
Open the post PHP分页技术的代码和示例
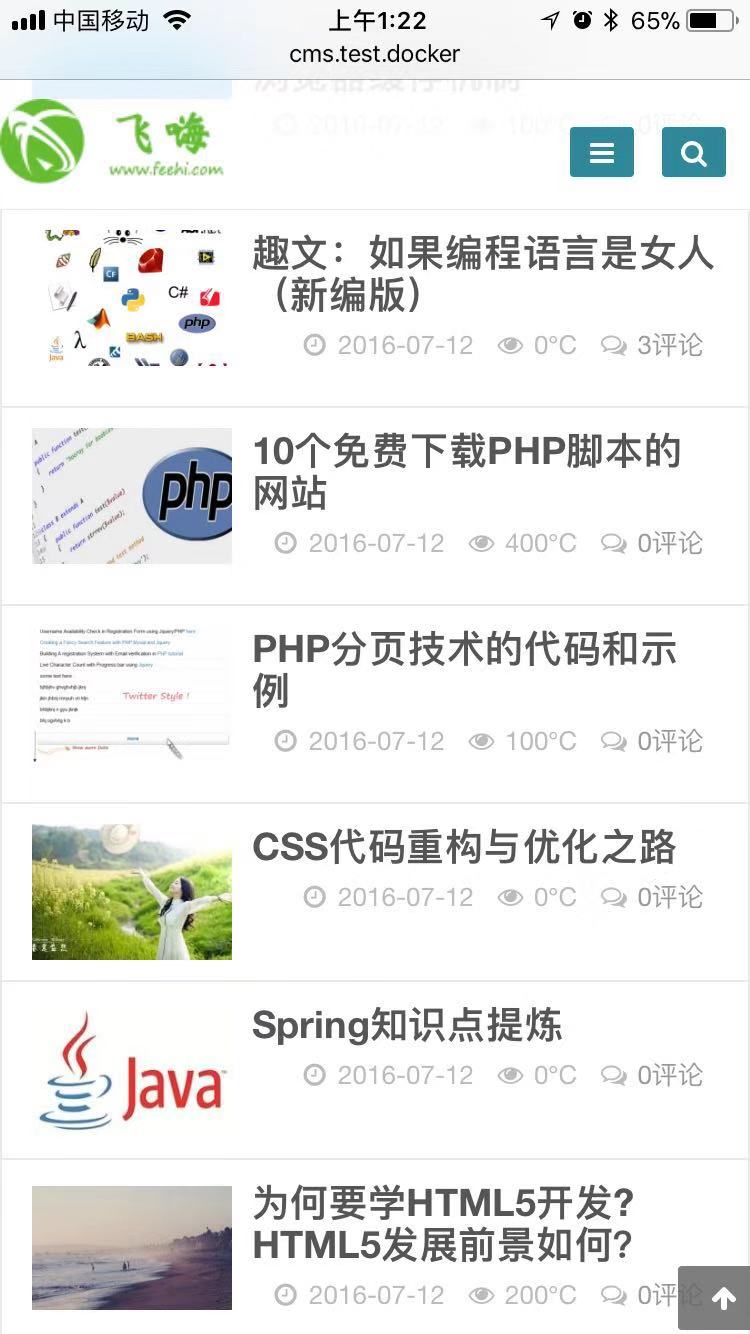click(464, 670)
